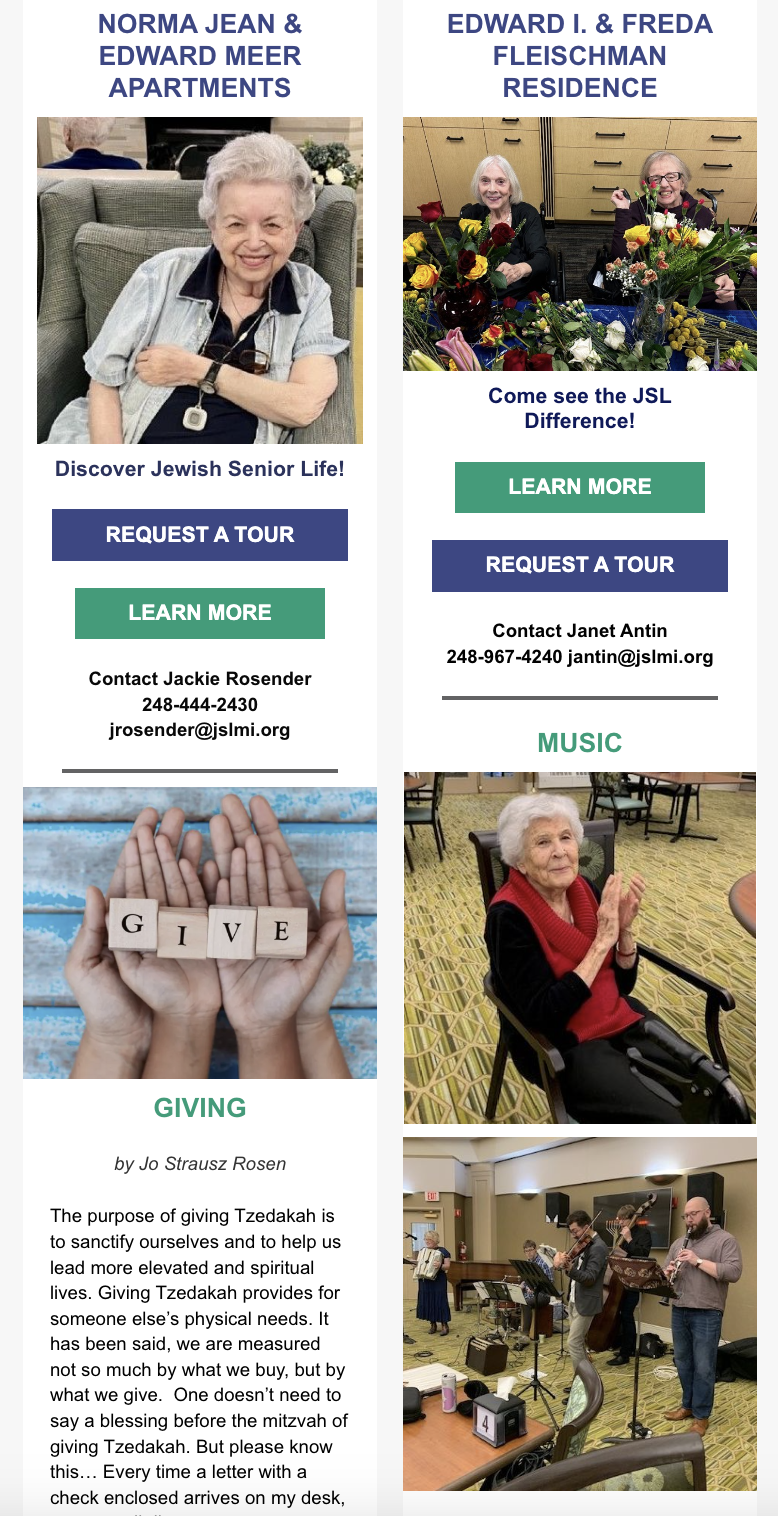Image resolution: width=778 pixels, height=1516 pixels.
Task: Request a tour of Fleischman Residence
Action: click(x=579, y=565)
